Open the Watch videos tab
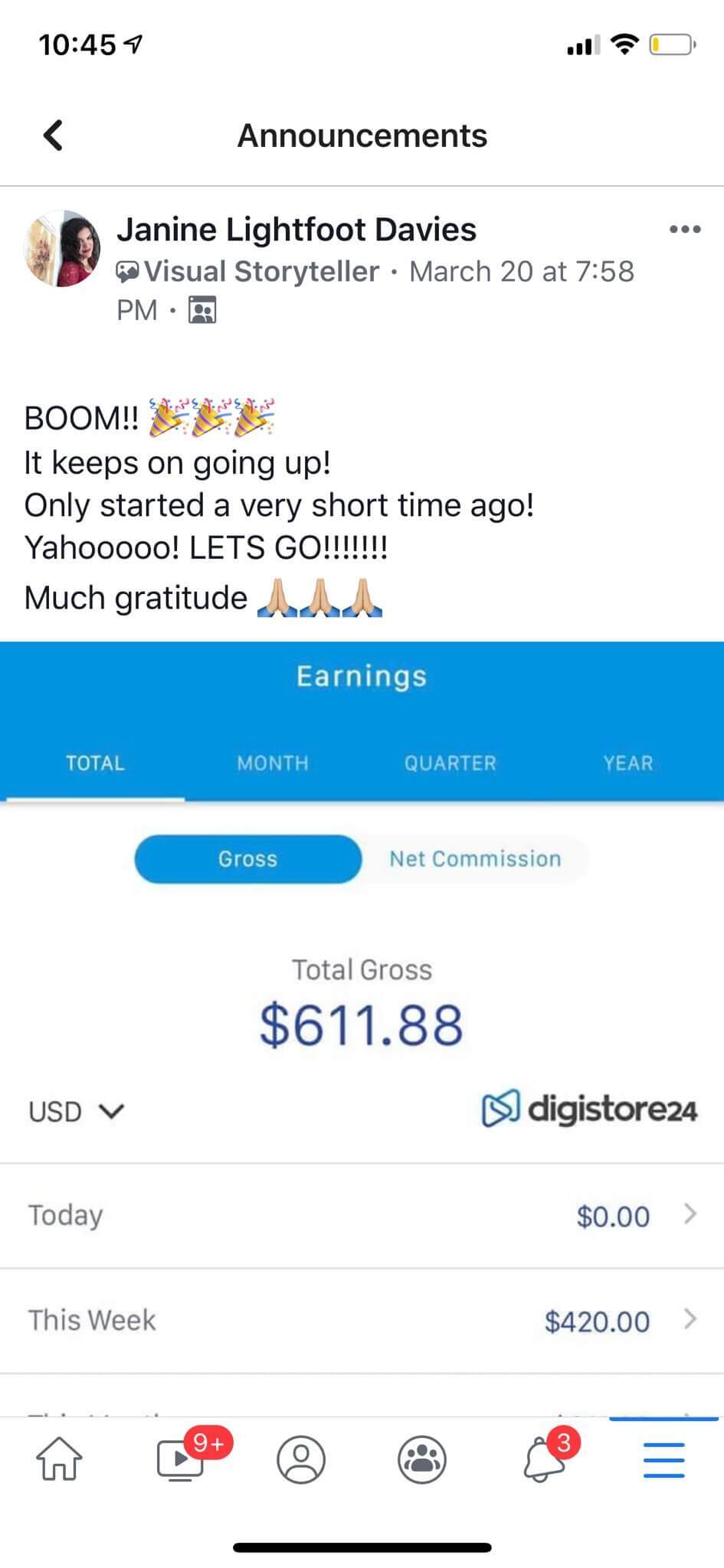724x1568 pixels. (181, 1459)
